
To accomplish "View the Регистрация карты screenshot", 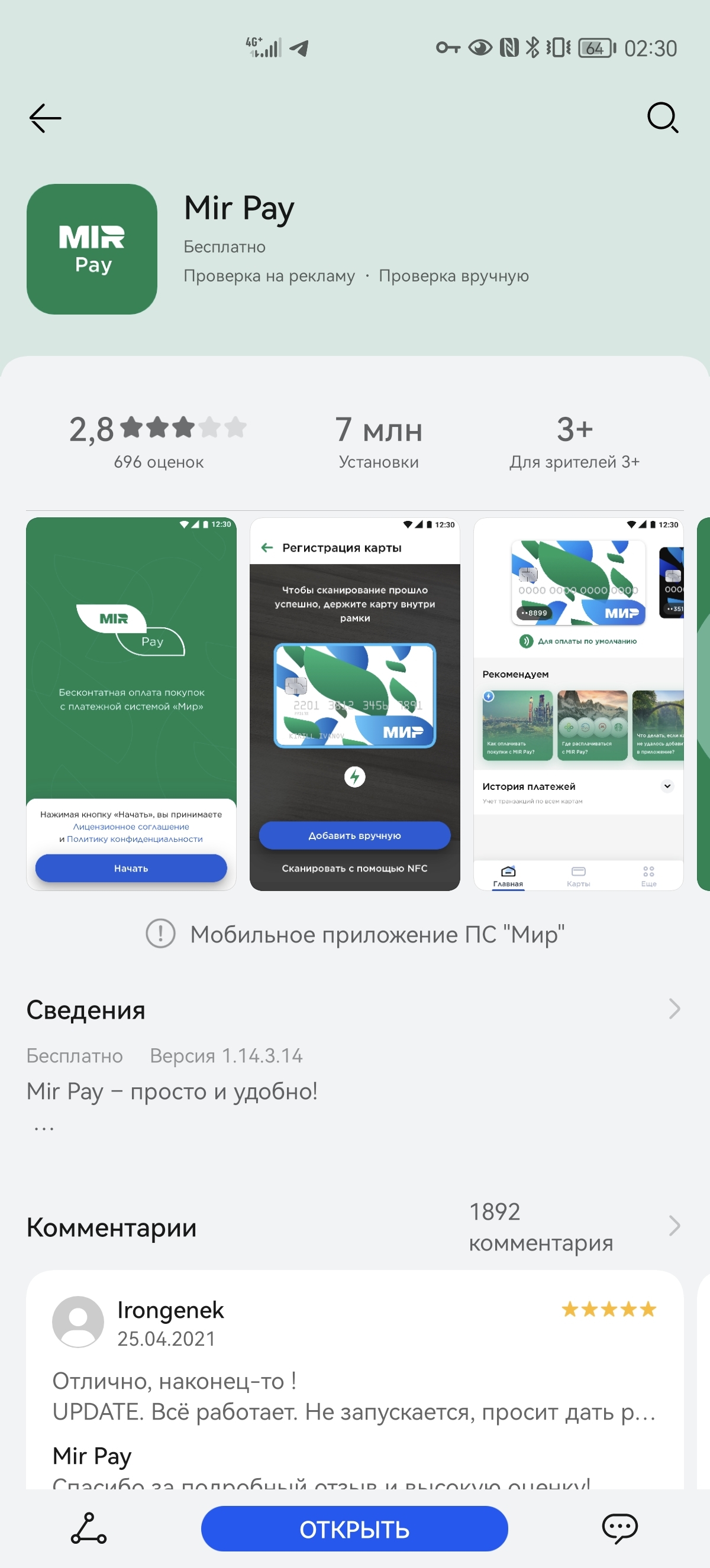I will 354,703.
